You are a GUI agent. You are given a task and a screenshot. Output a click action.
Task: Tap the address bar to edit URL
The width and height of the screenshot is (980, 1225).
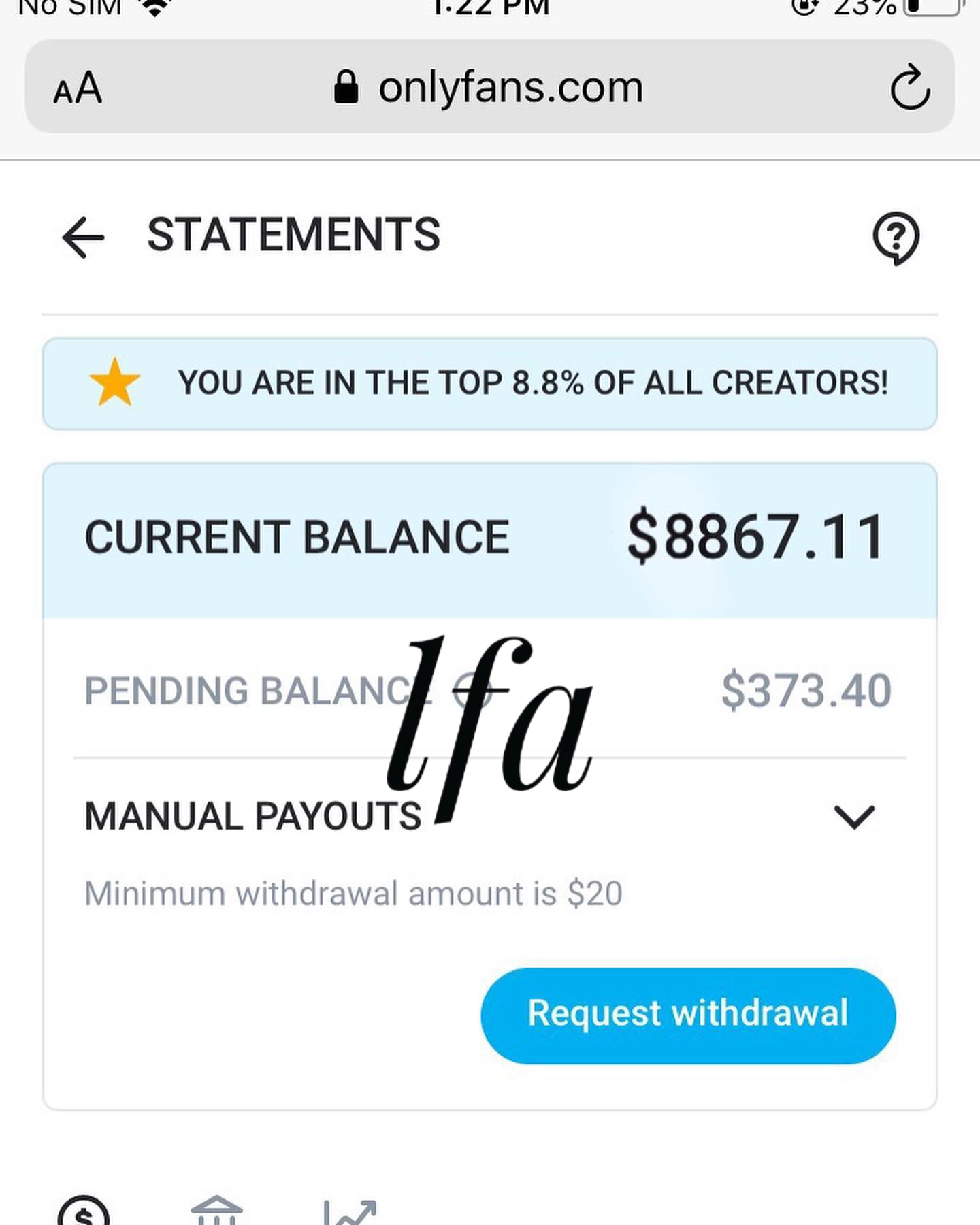pyautogui.click(x=511, y=86)
